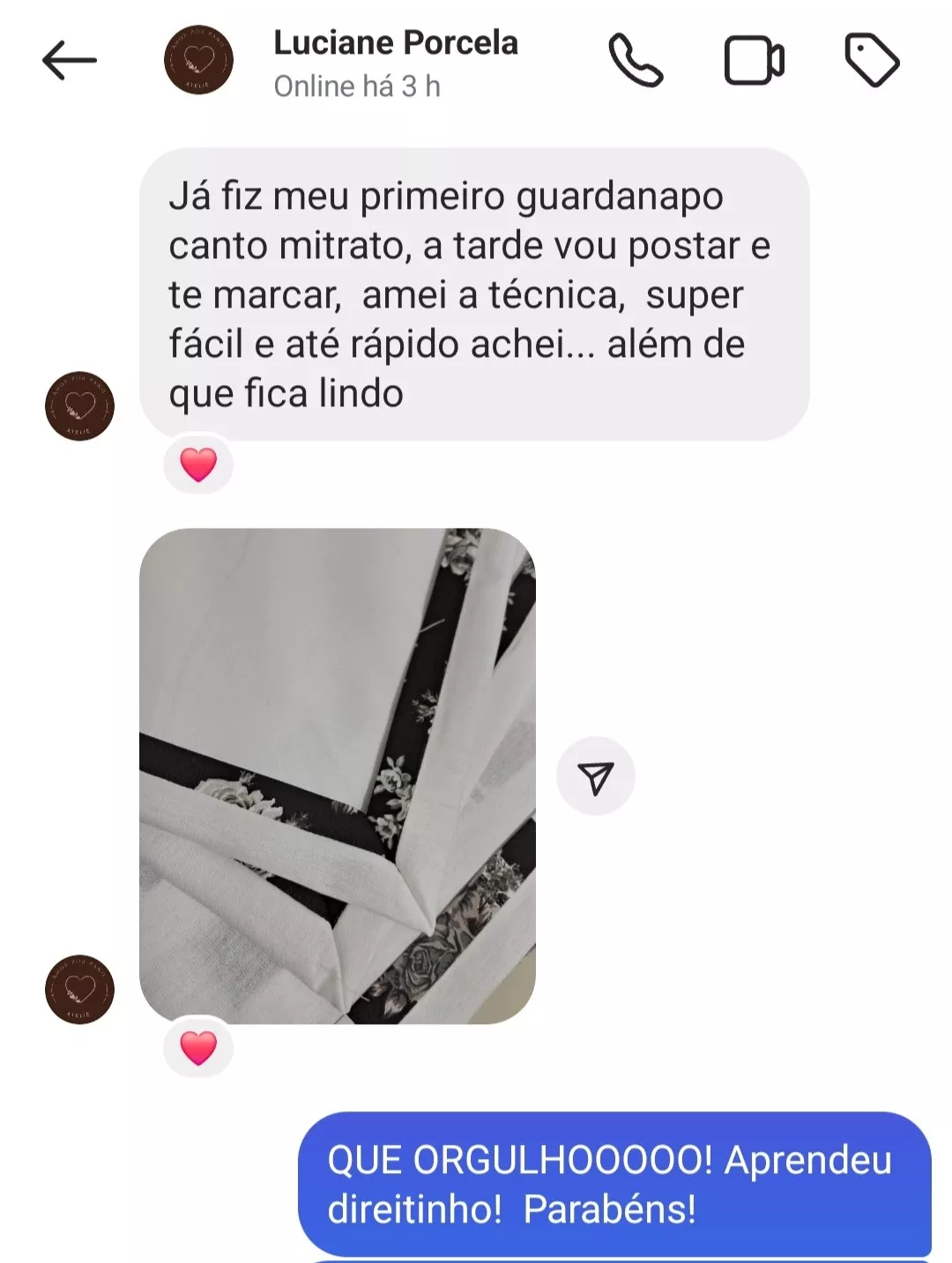This screenshot has height=1263, width=952.
Task: Open the label tag icon
Action: coord(871,61)
